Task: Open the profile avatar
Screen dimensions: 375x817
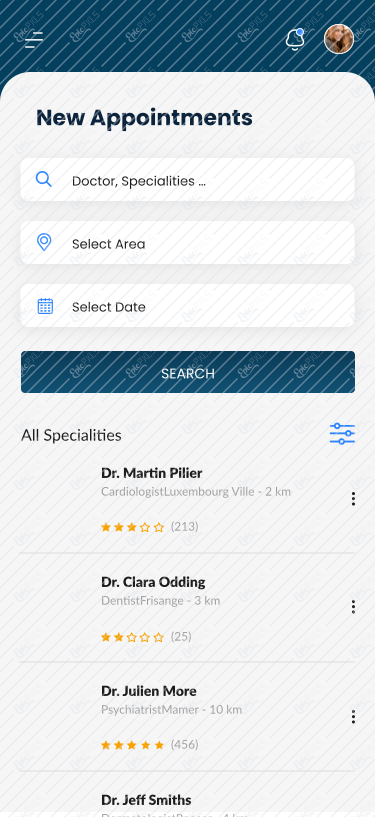Action: (x=339, y=39)
